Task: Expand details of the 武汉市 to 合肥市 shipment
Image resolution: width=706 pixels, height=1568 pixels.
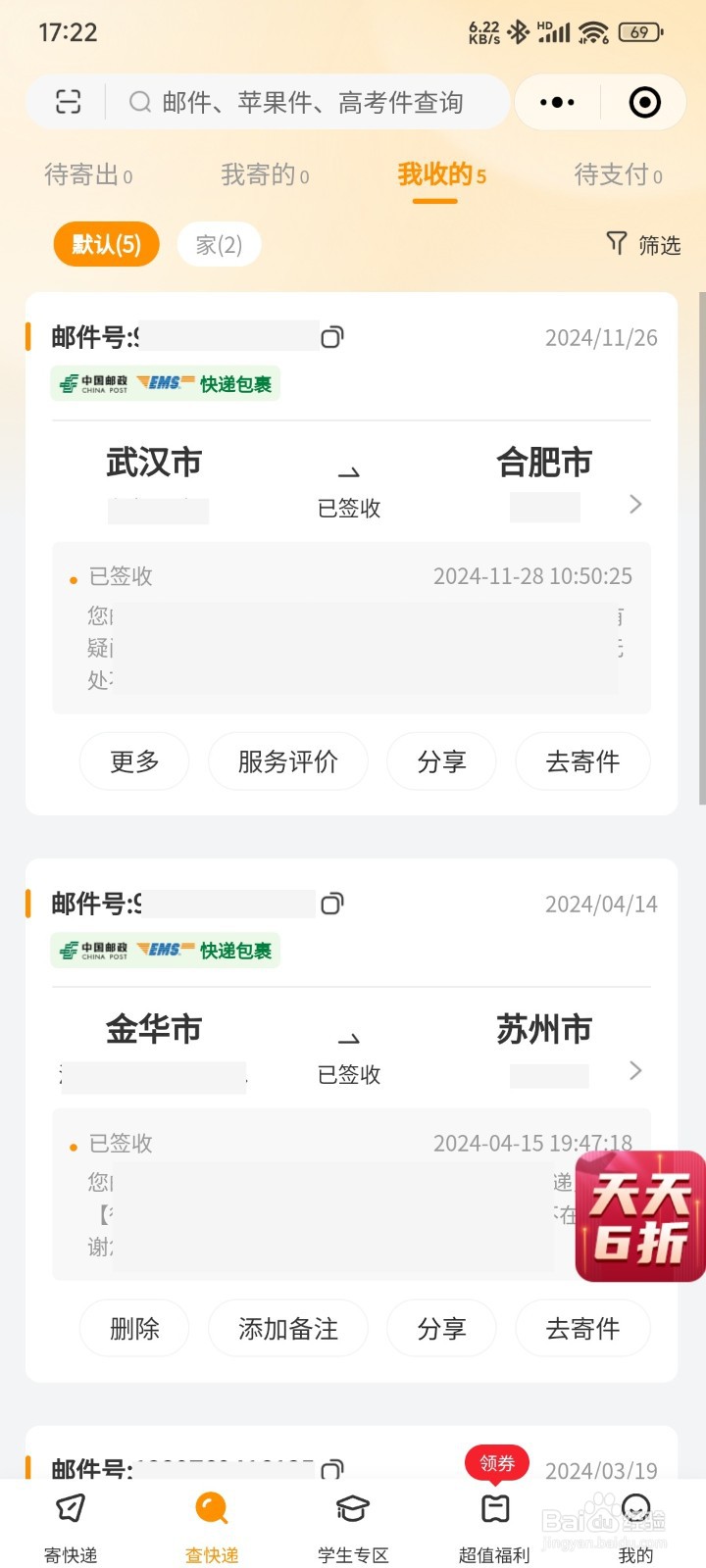Action: (634, 504)
